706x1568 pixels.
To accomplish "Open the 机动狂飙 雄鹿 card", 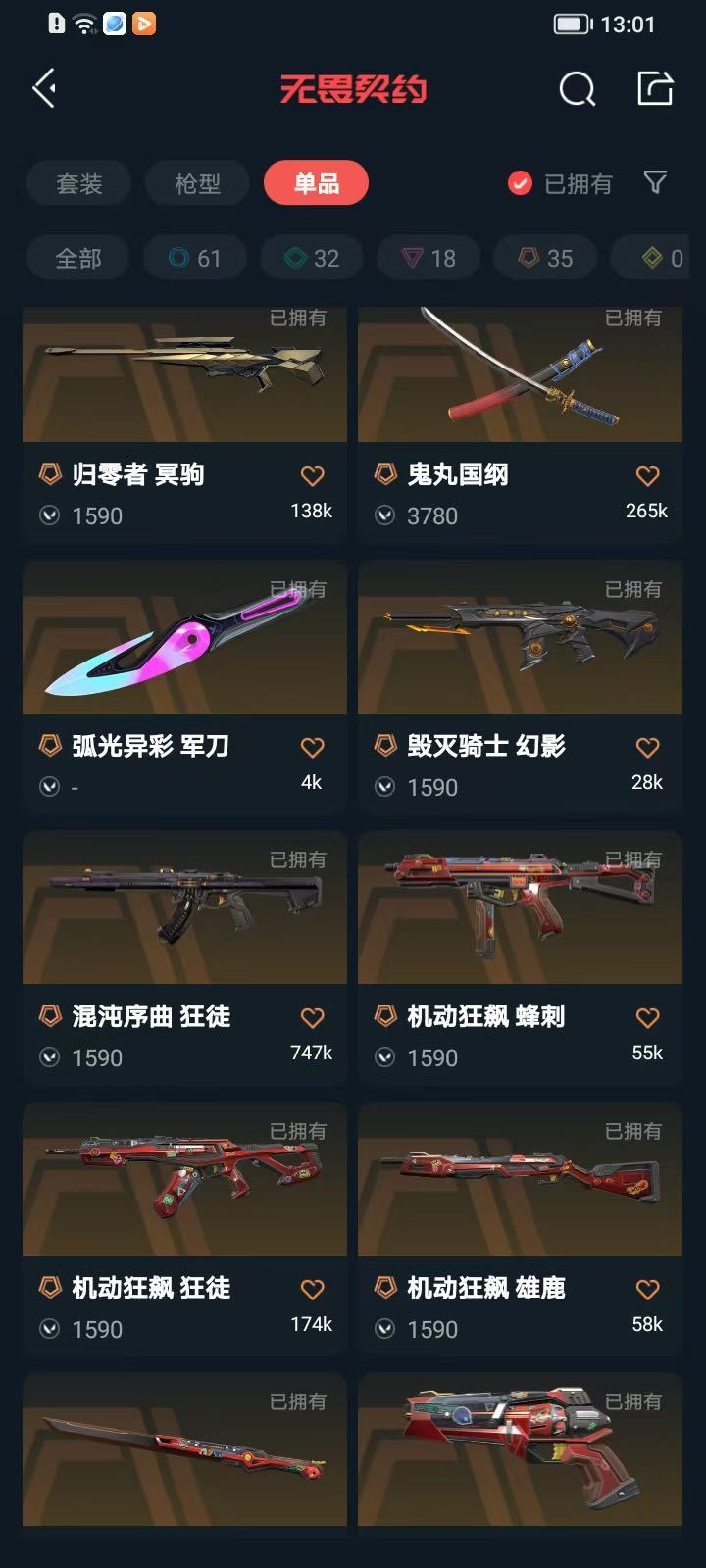I will (x=520, y=1228).
